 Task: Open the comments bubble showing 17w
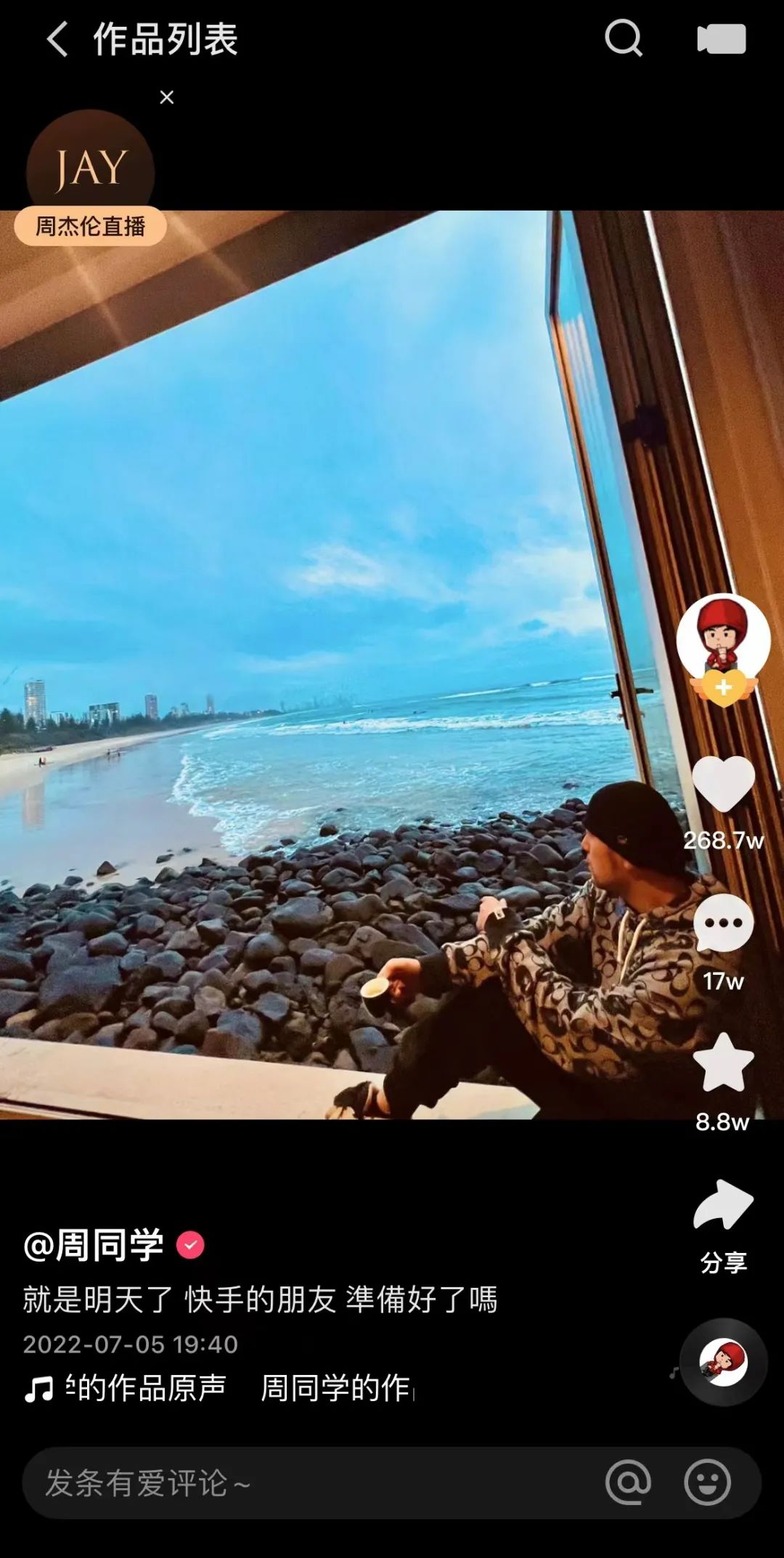[x=724, y=923]
